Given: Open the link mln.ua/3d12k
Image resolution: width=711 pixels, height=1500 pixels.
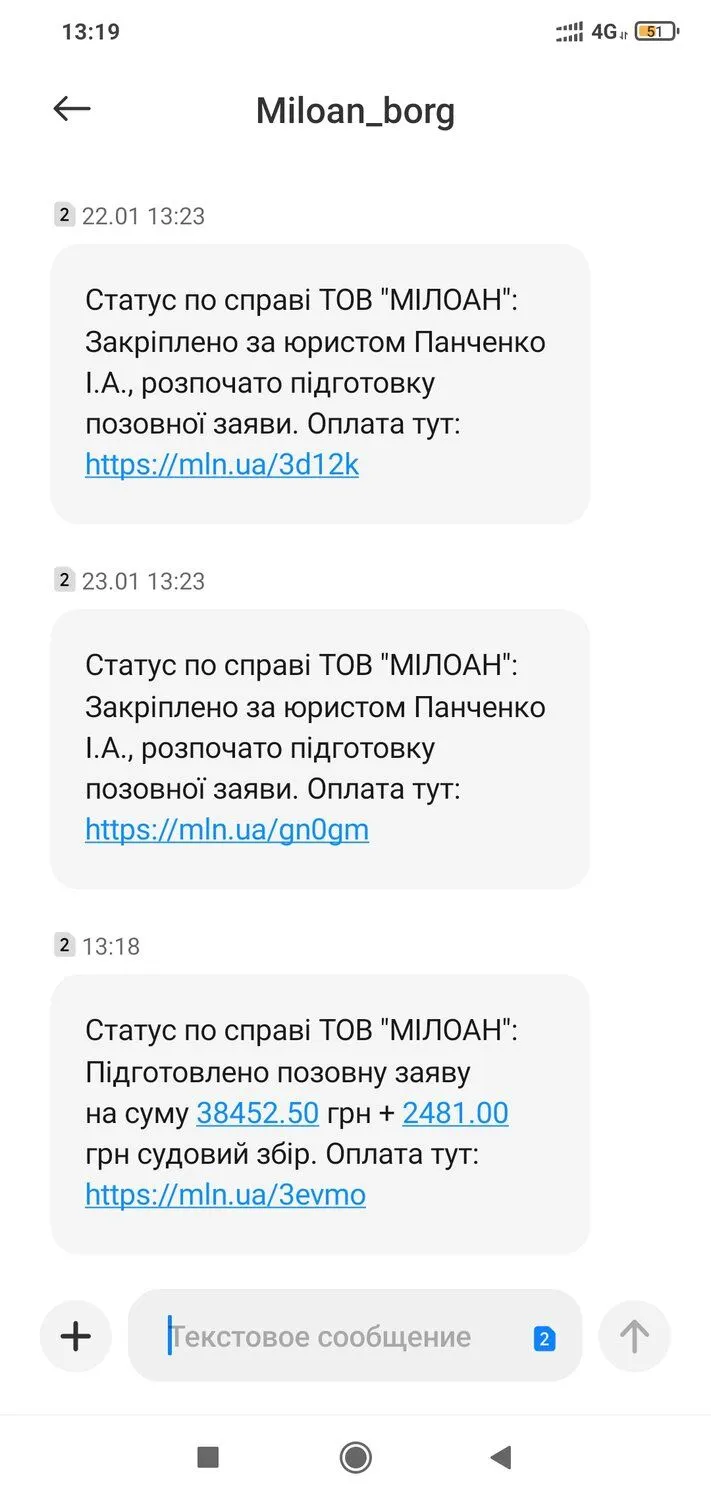Looking at the screenshot, I should point(222,465).
